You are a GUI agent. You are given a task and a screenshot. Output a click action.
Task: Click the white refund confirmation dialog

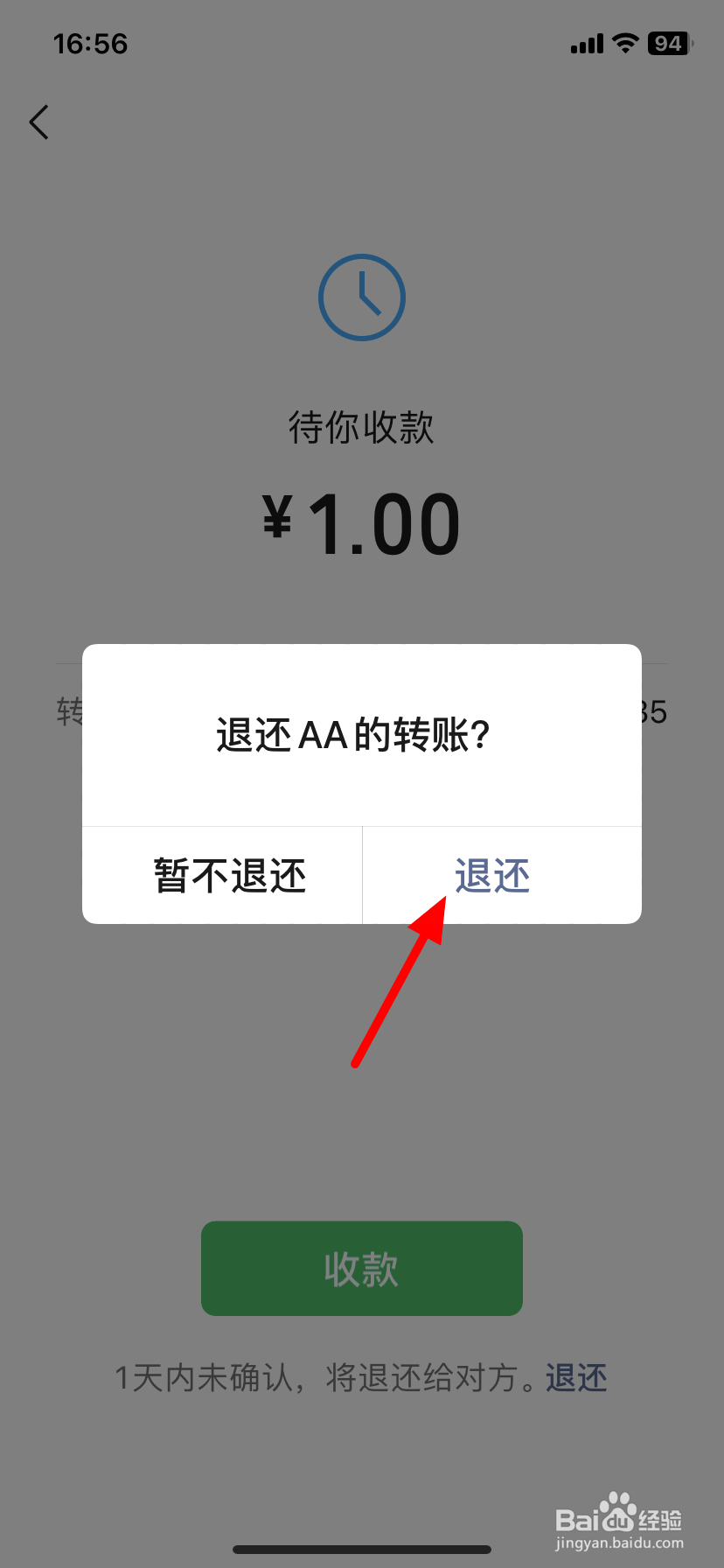coord(361,784)
